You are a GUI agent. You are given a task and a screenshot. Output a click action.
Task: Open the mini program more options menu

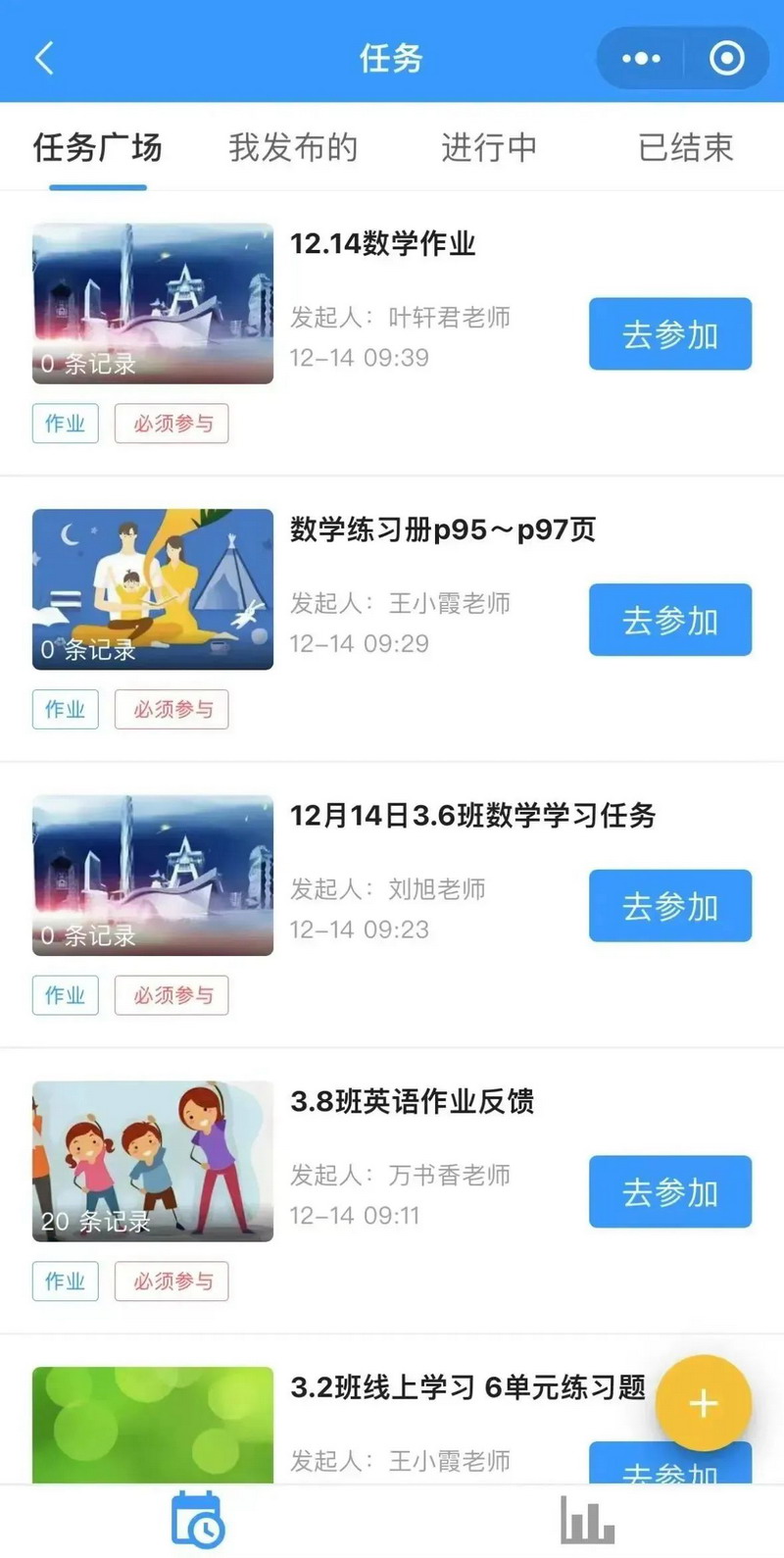coord(641,59)
